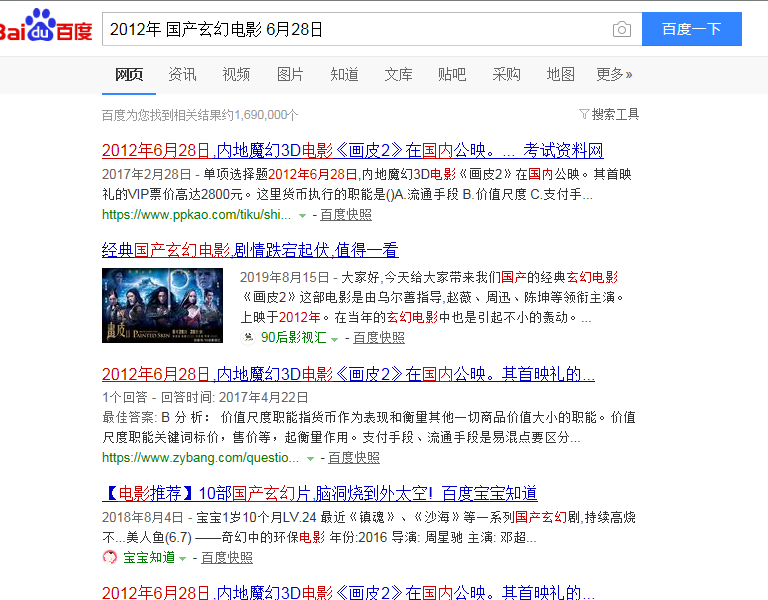The width and height of the screenshot is (768, 600).
Task: Switch to the 文库 tab
Action: pyautogui.click(x=398, y=74)
